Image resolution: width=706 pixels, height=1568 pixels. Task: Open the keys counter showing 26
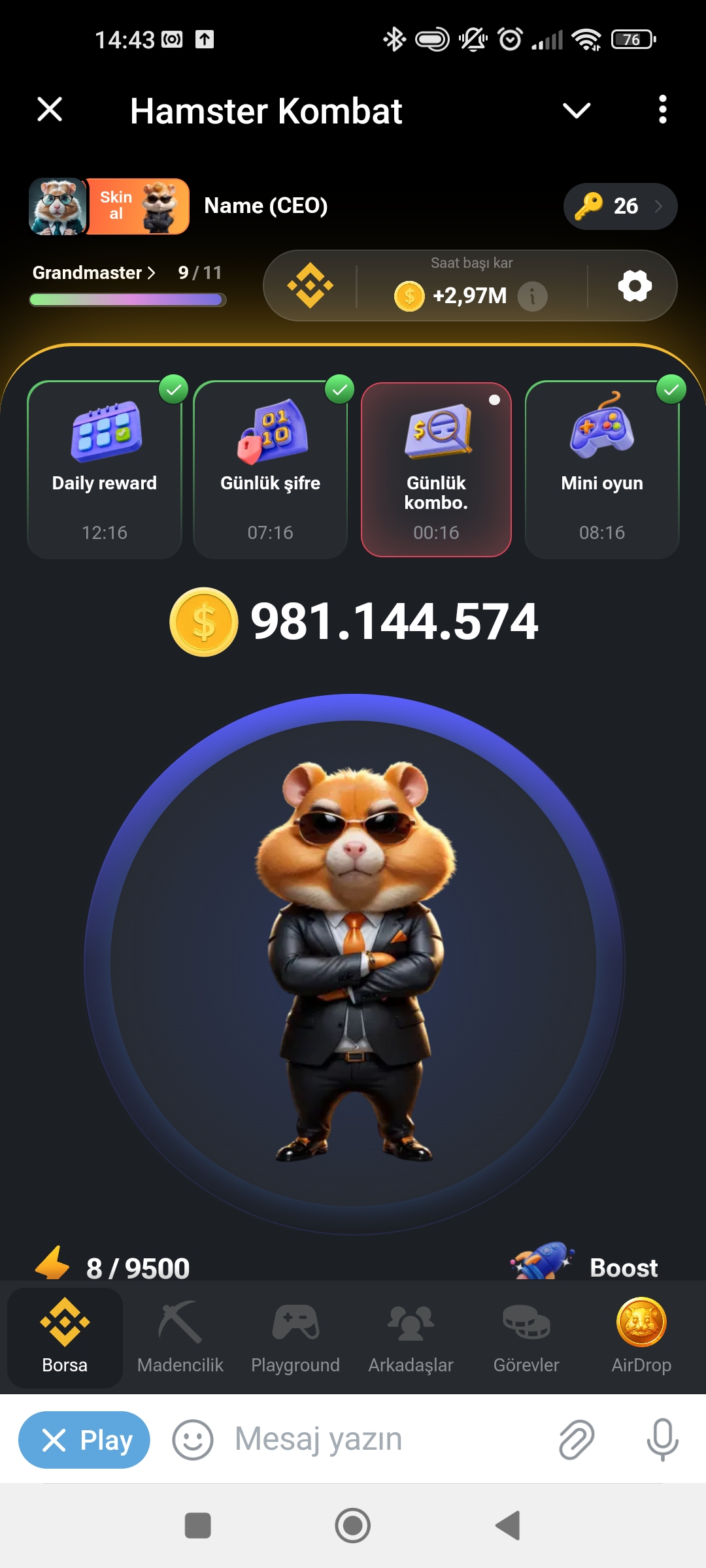tap(620, 206)
